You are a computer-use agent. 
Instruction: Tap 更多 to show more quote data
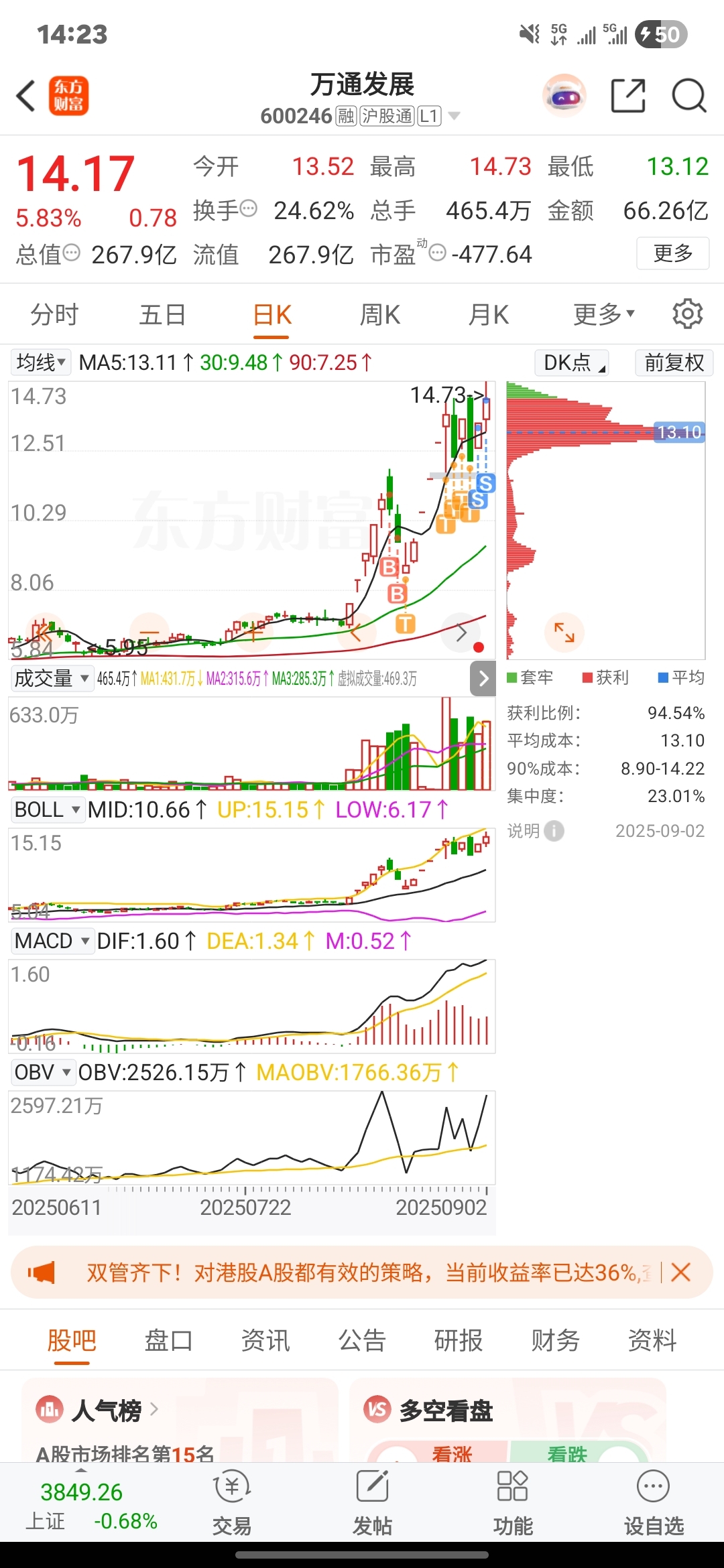pyautogui.click(x=672, y=253)
